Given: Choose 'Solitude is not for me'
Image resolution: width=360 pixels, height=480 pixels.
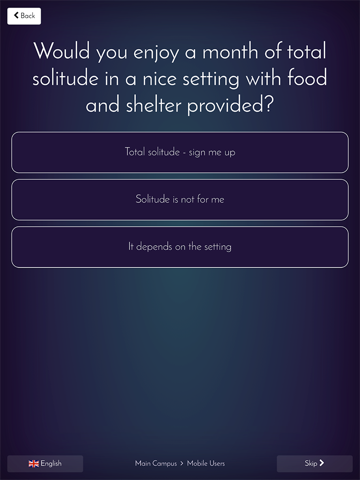Looking at the screenshot, I should (180, 200).
